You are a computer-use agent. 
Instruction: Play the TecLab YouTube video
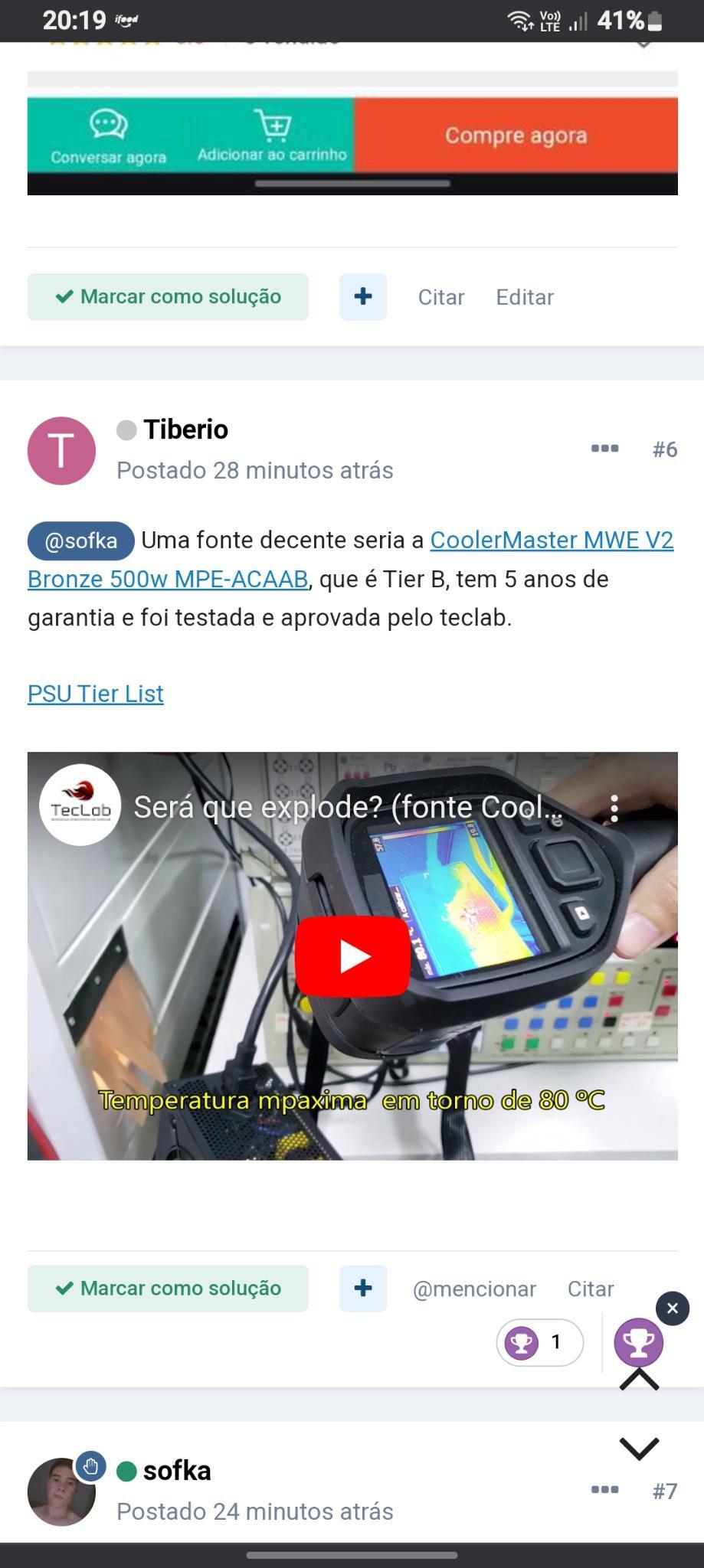coord(352,955)
